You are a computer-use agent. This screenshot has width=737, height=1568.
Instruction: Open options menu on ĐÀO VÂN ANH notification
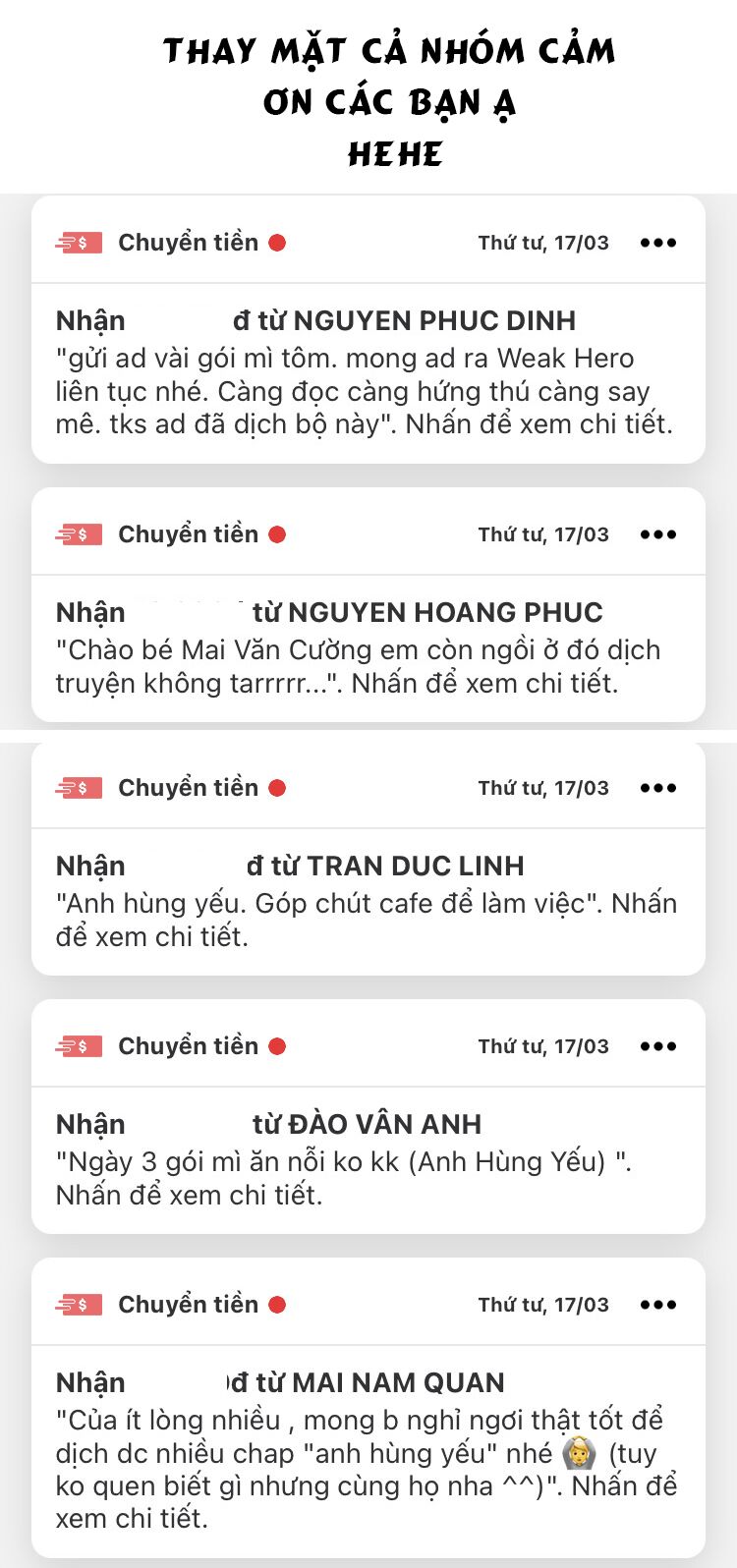pos(657,1045)
